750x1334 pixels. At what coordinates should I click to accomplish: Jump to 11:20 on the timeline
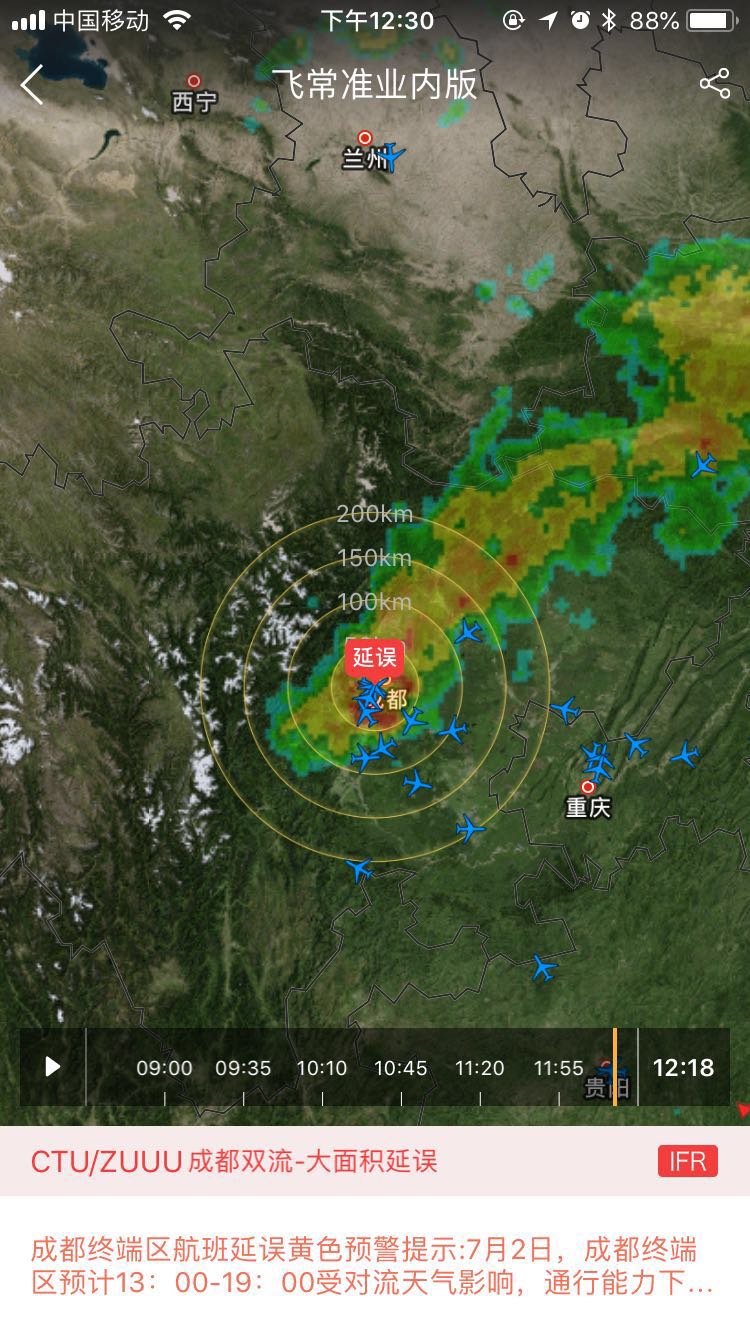[x=479, y=1068]
